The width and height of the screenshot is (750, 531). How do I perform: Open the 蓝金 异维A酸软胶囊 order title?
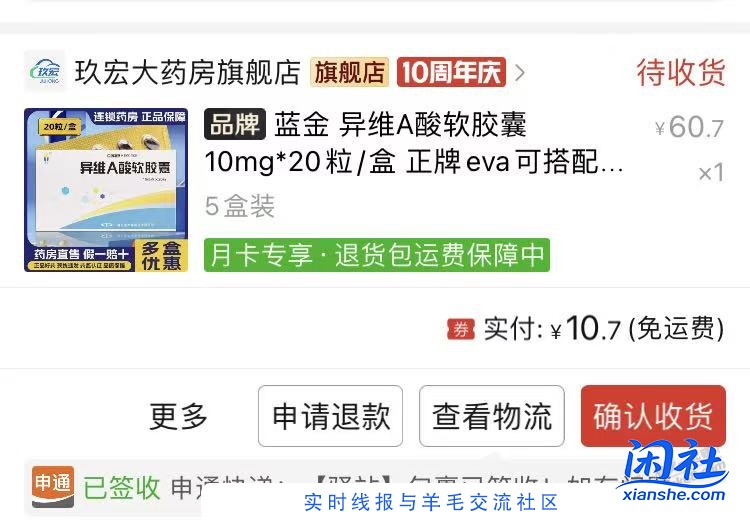(x=415, y=143)
